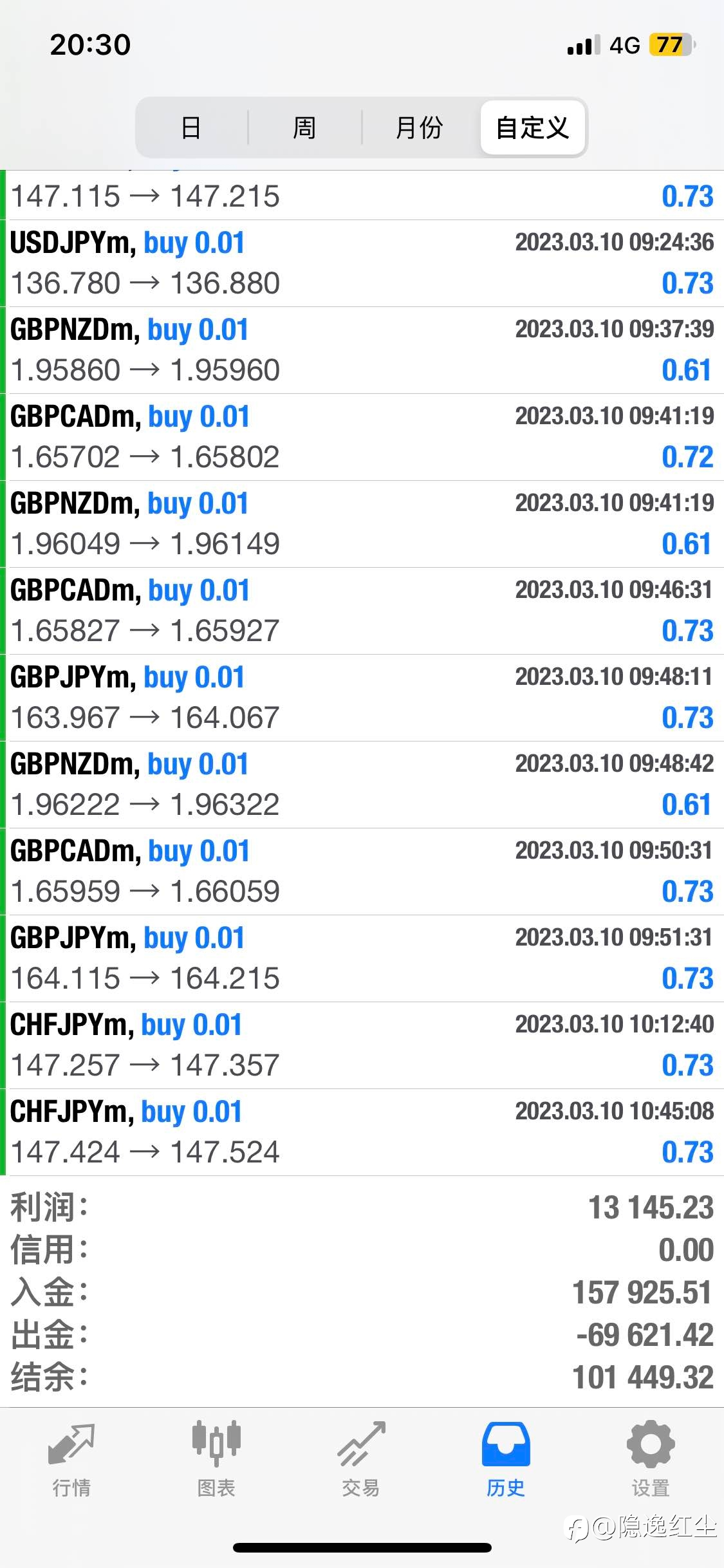Open the 交易 trade tab
Viewport: 724px width, 1568px height.
[361, 1460]
